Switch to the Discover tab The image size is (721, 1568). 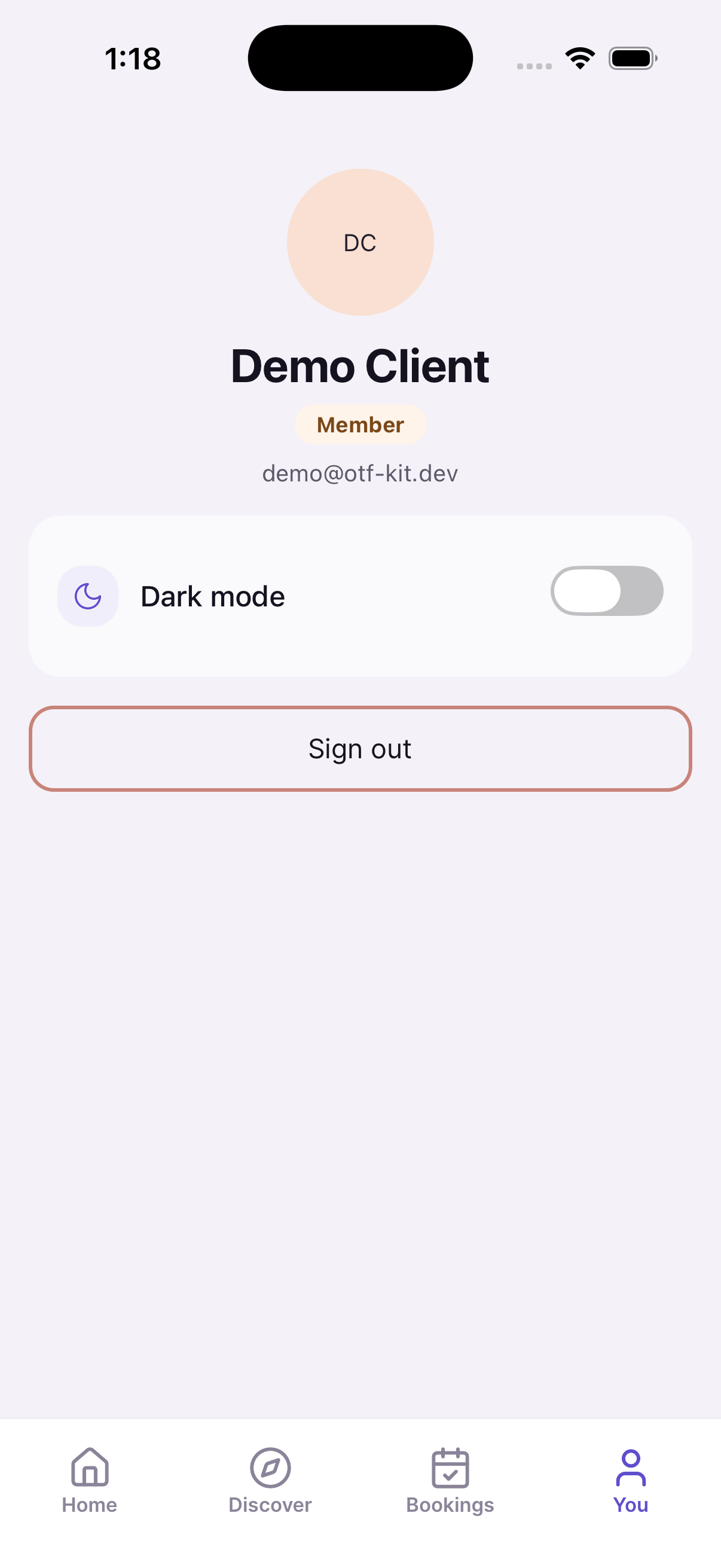[270, 1480]
